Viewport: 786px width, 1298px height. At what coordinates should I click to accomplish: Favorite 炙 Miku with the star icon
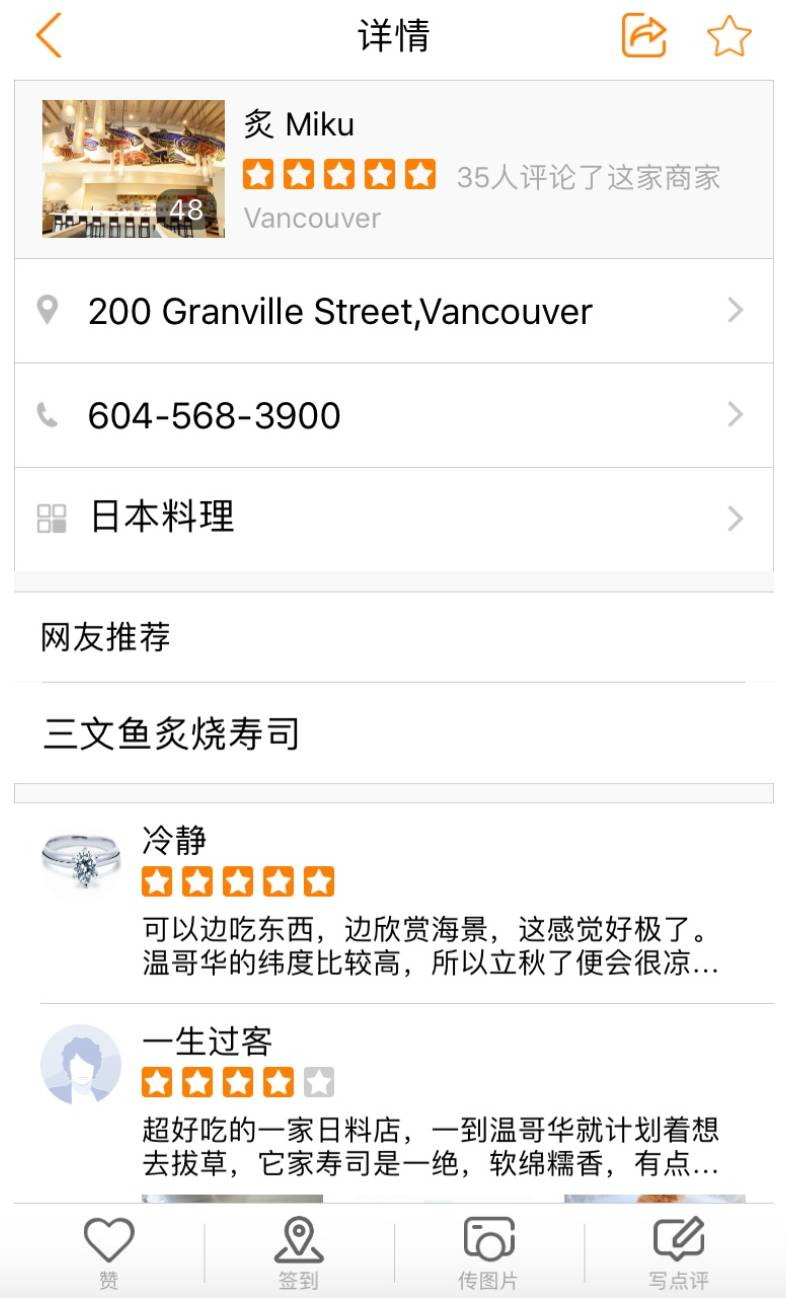coord(729,37)
